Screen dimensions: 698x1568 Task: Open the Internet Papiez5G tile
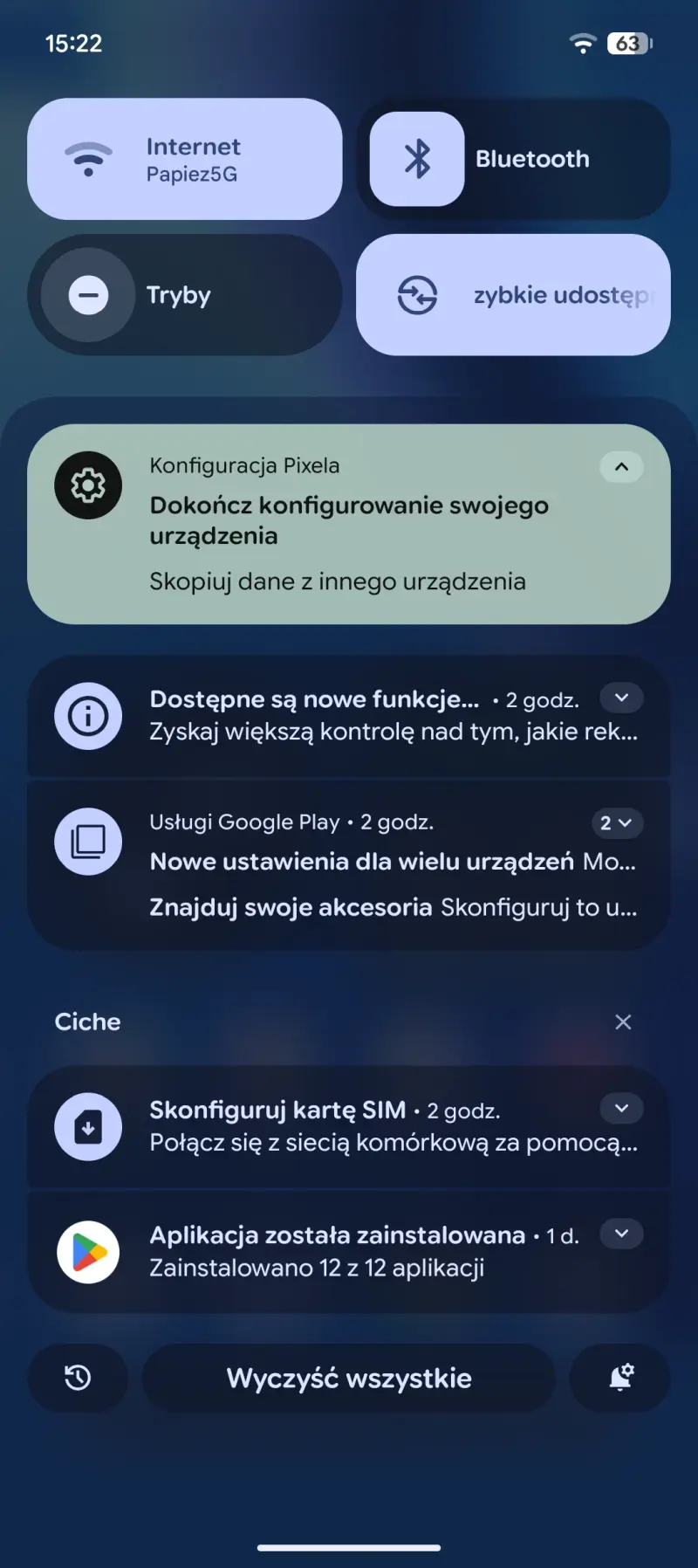click(184, 159)
